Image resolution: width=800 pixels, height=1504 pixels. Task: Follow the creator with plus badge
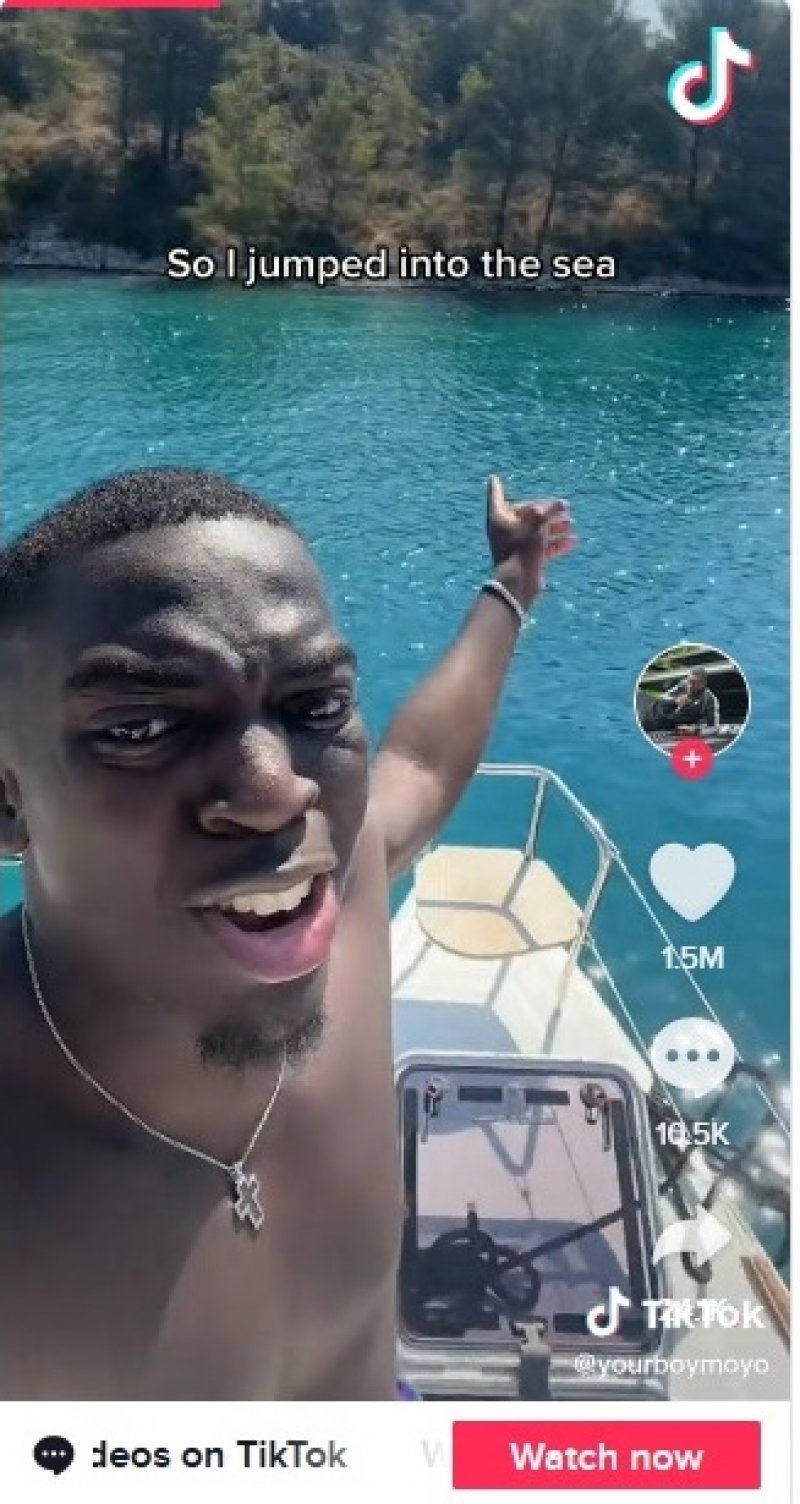tap(691, 760)
